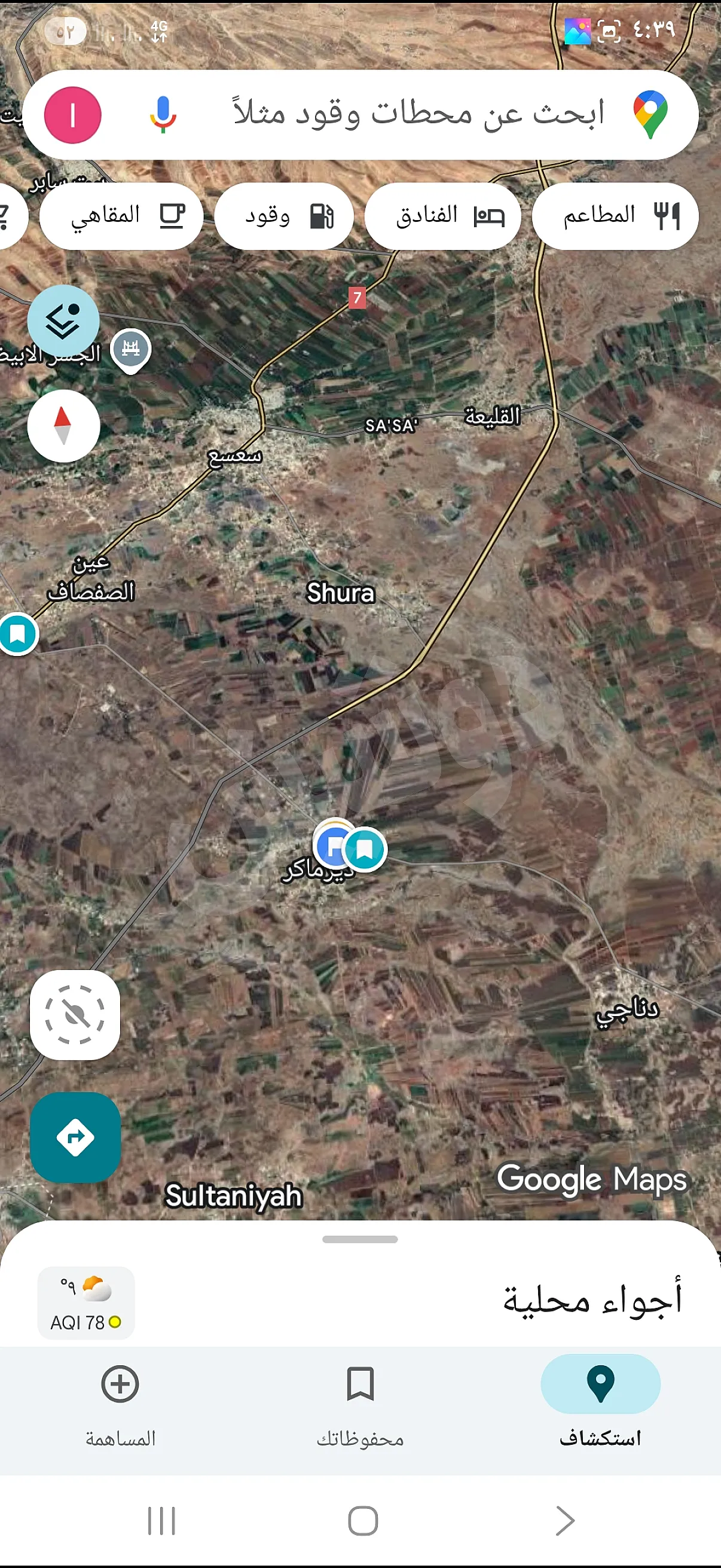This screenshot has width=721, height=1568.
Task: Go to the system home screen
Action: pyautogui.click(x=363, y=1521)
